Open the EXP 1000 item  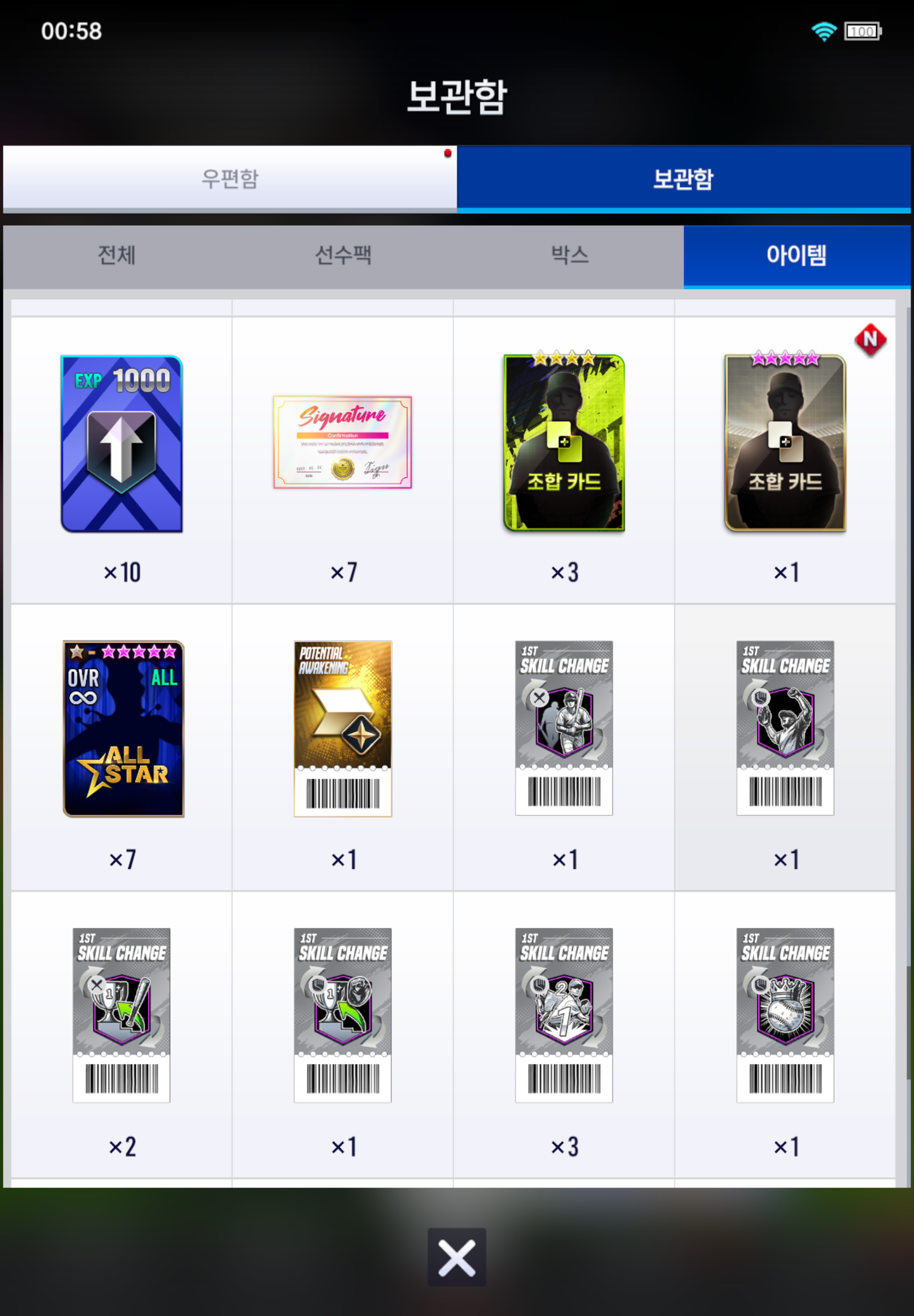(121, 444)
